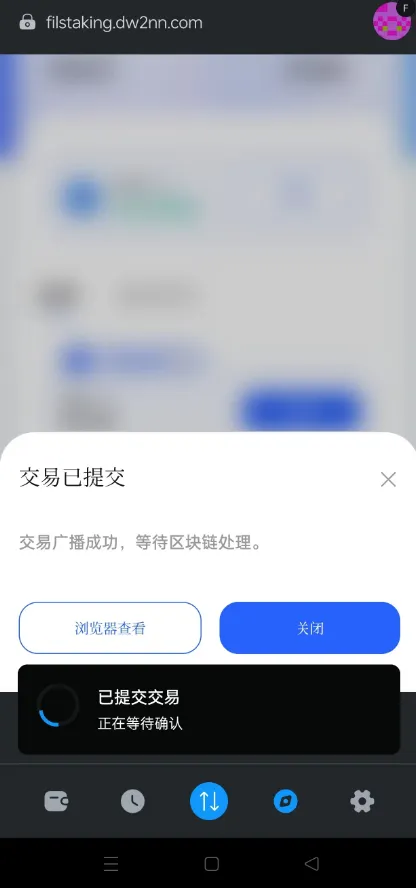
Task: Close the transaction submitted dialog with X
Action: click(388, 480)
